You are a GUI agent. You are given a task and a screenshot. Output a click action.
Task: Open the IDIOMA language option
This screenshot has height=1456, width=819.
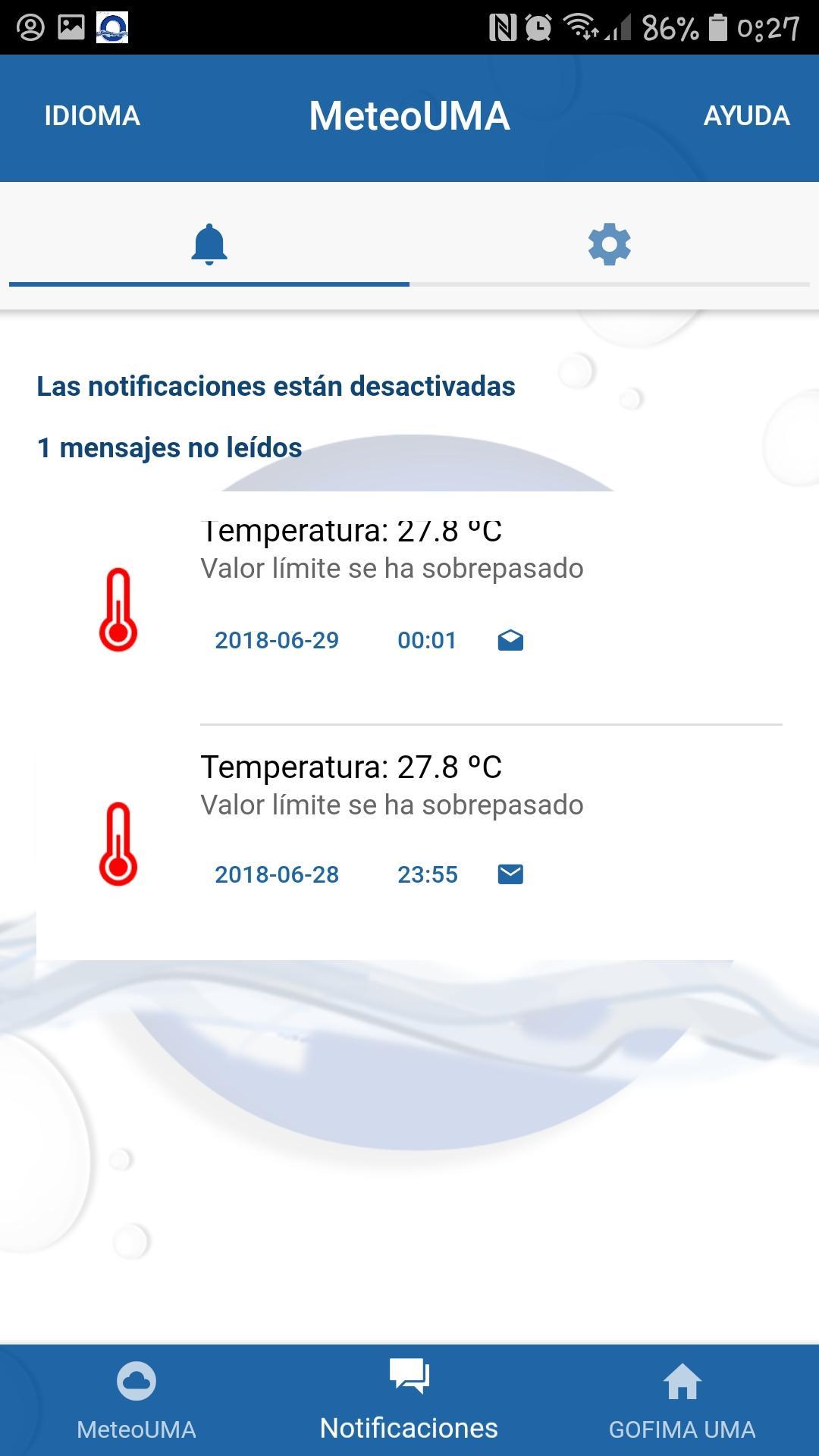(92, 116)
